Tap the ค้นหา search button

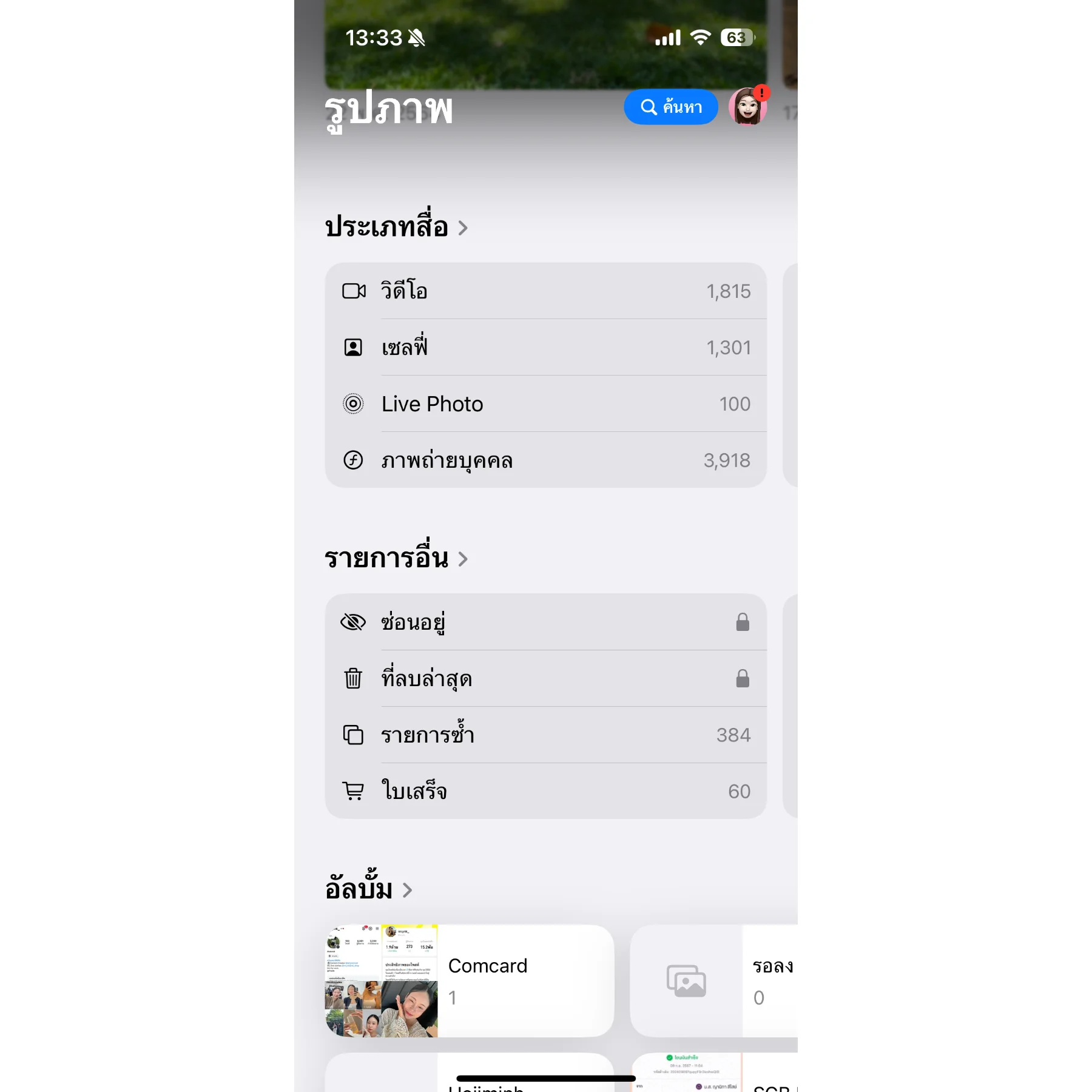(x=670, y=107)
